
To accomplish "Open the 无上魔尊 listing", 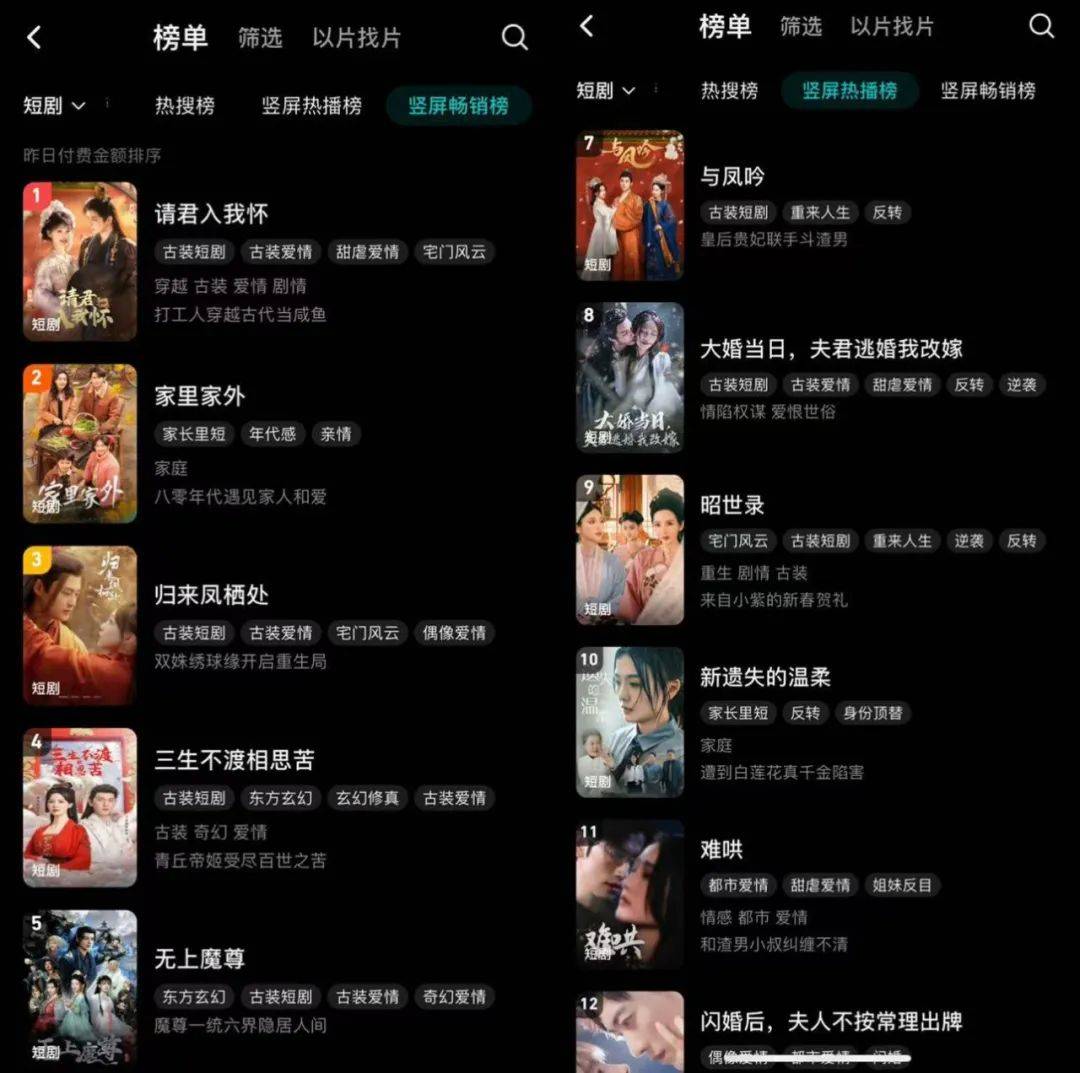I will (x=199, y=959).
